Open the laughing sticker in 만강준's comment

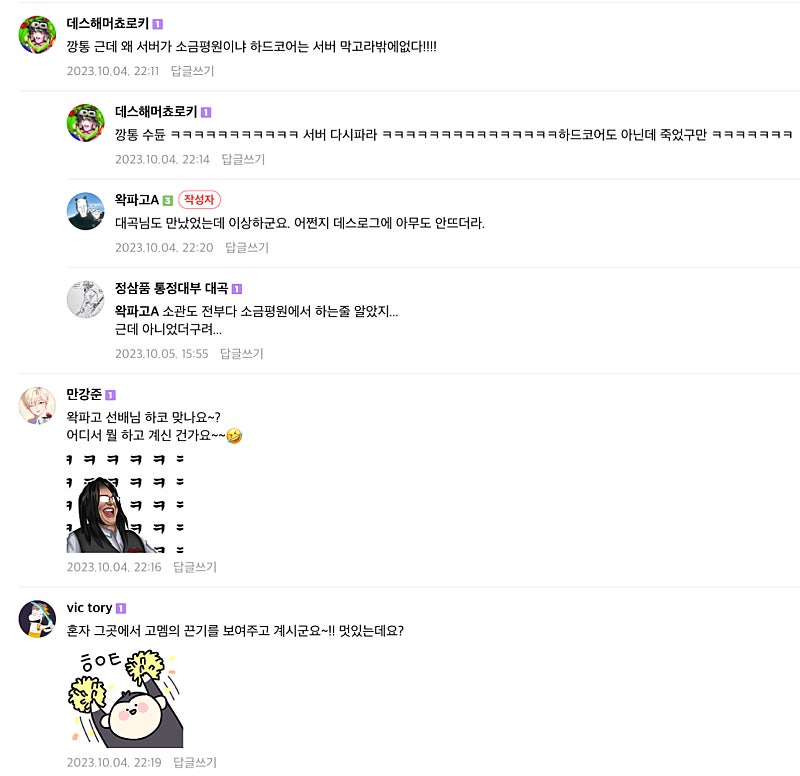(125, 503)
